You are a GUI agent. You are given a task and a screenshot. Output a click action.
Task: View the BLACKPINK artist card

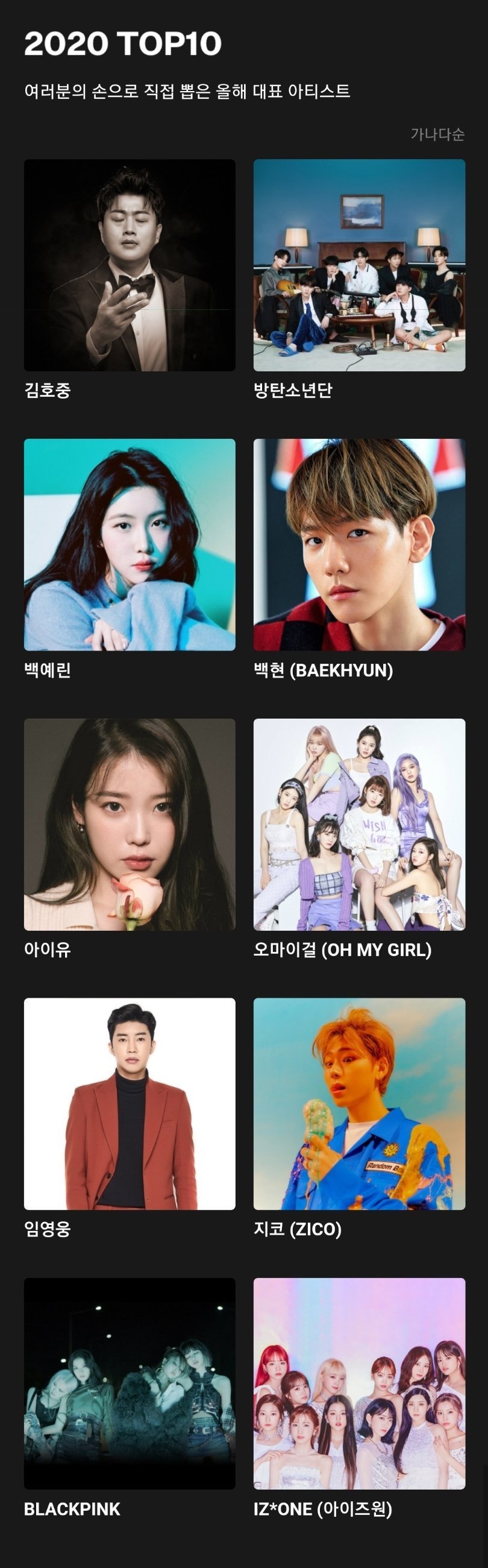[130, 1384]
